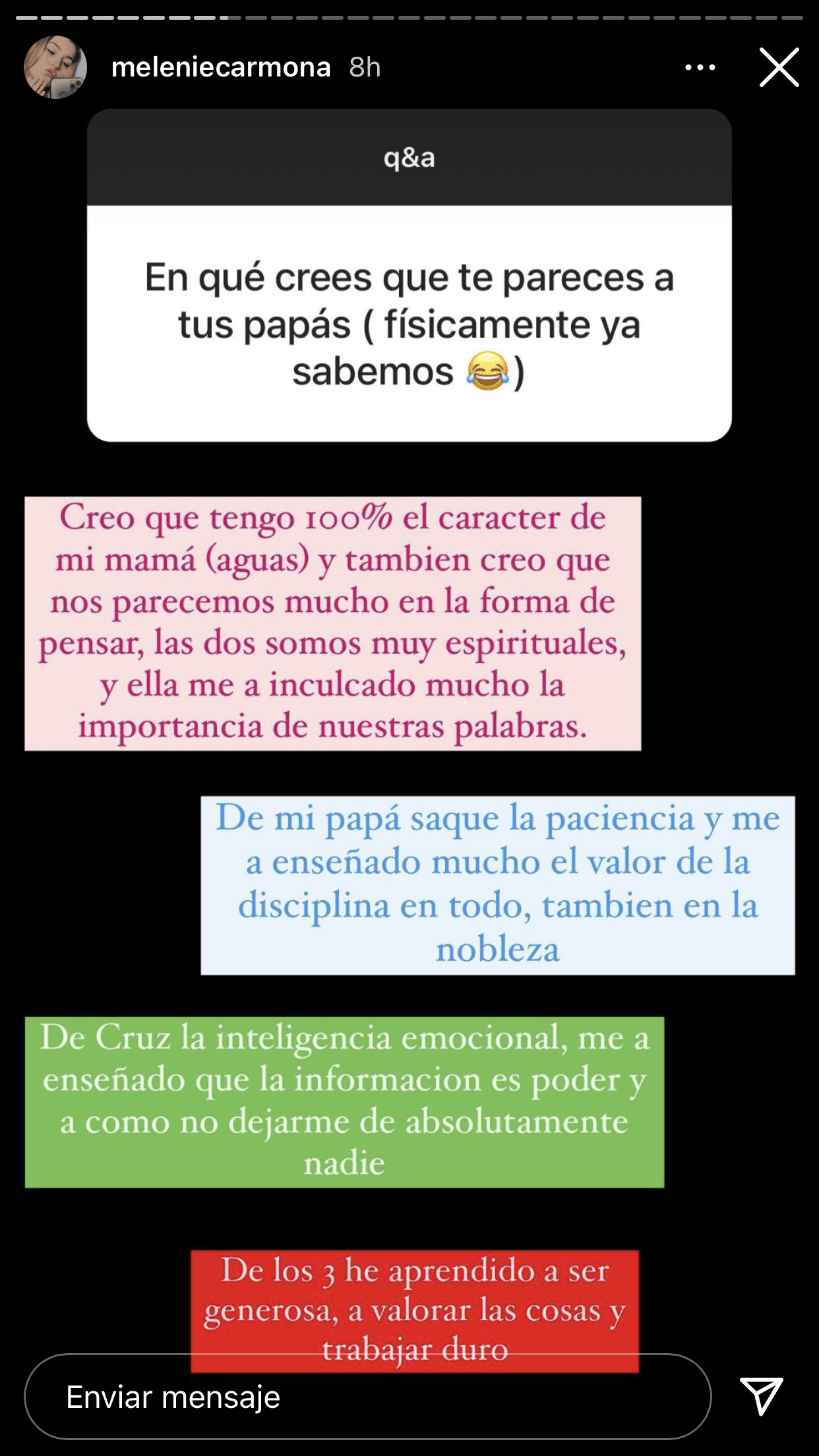Close the Instagram story
Image resolution: width=819 pixels, height=1456 pixels.
click(x=780, y=67)
